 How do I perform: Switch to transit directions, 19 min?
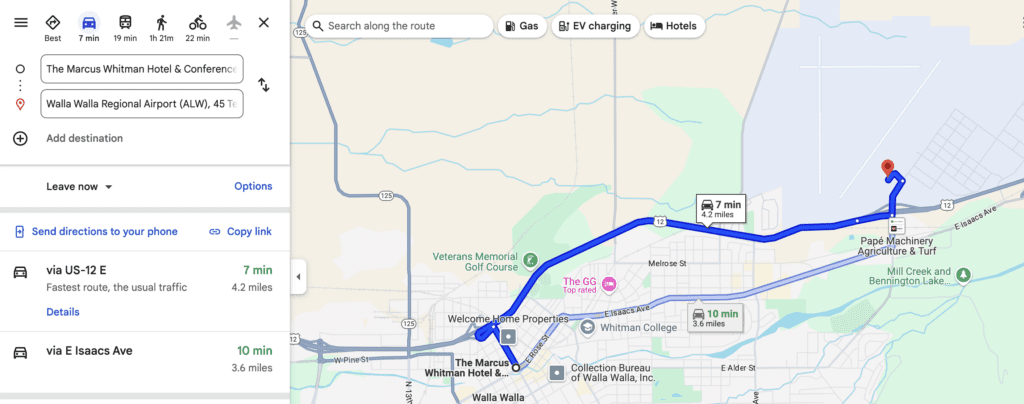coord(125,27)
